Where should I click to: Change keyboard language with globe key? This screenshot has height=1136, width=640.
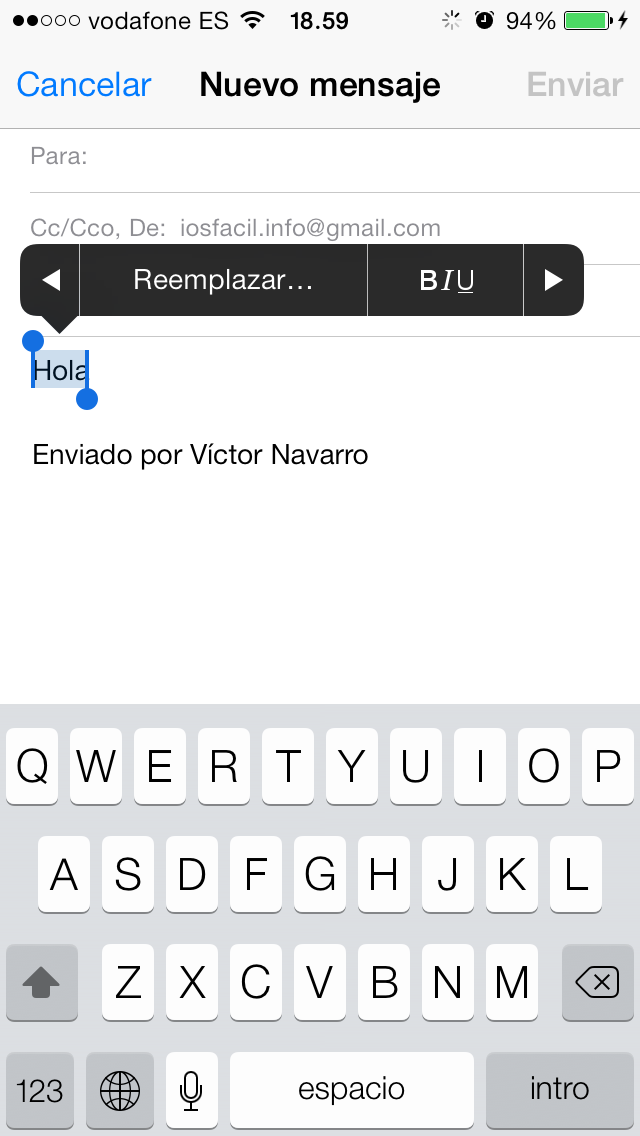point(120,1090)
